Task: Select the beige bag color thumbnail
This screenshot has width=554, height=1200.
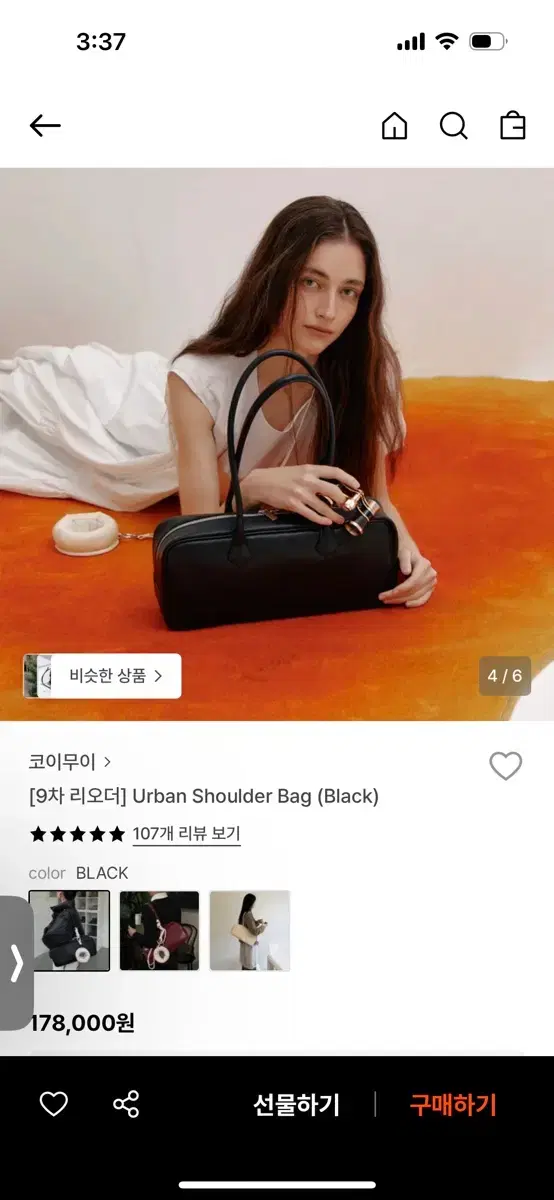Action: coord(250,931)
